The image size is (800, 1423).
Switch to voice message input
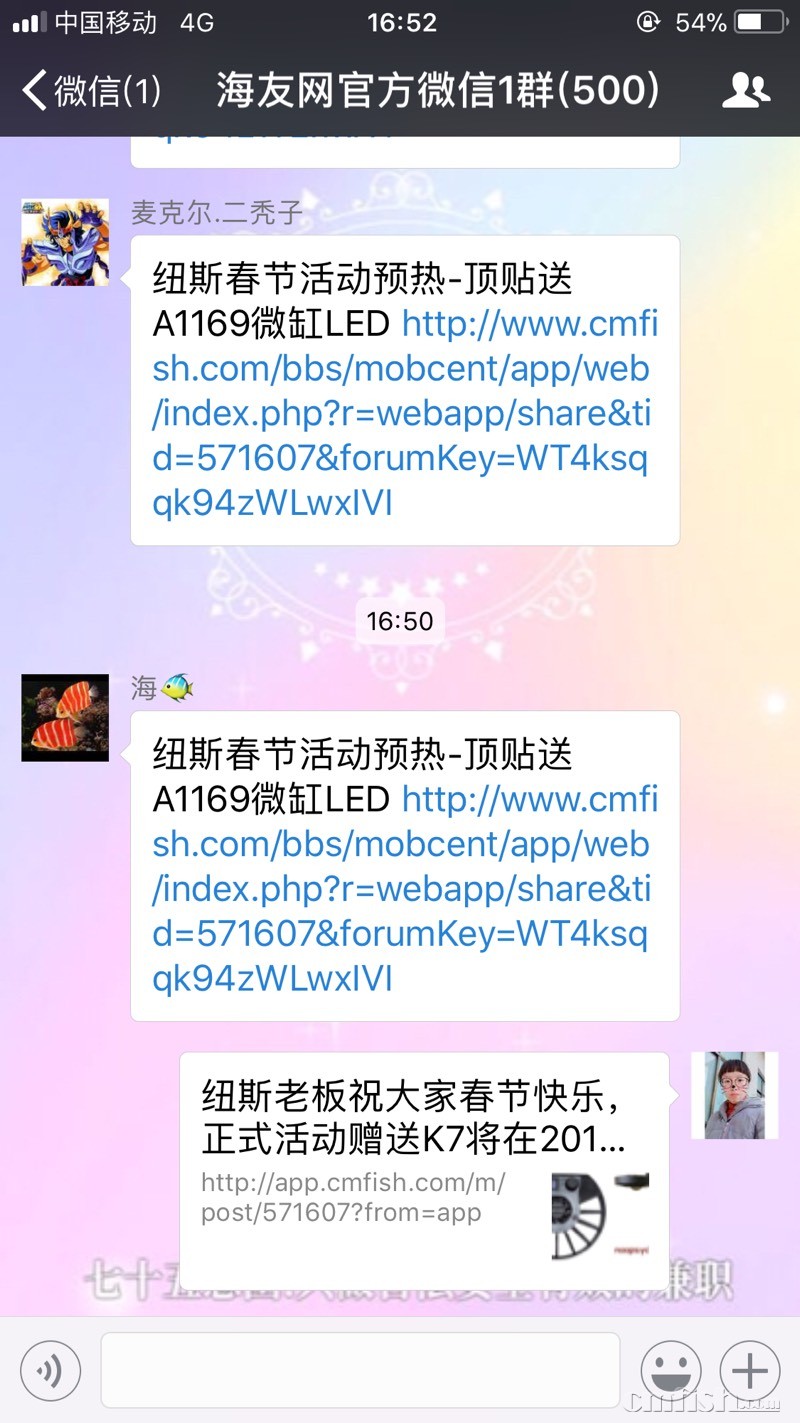[x=49, y=1370]
